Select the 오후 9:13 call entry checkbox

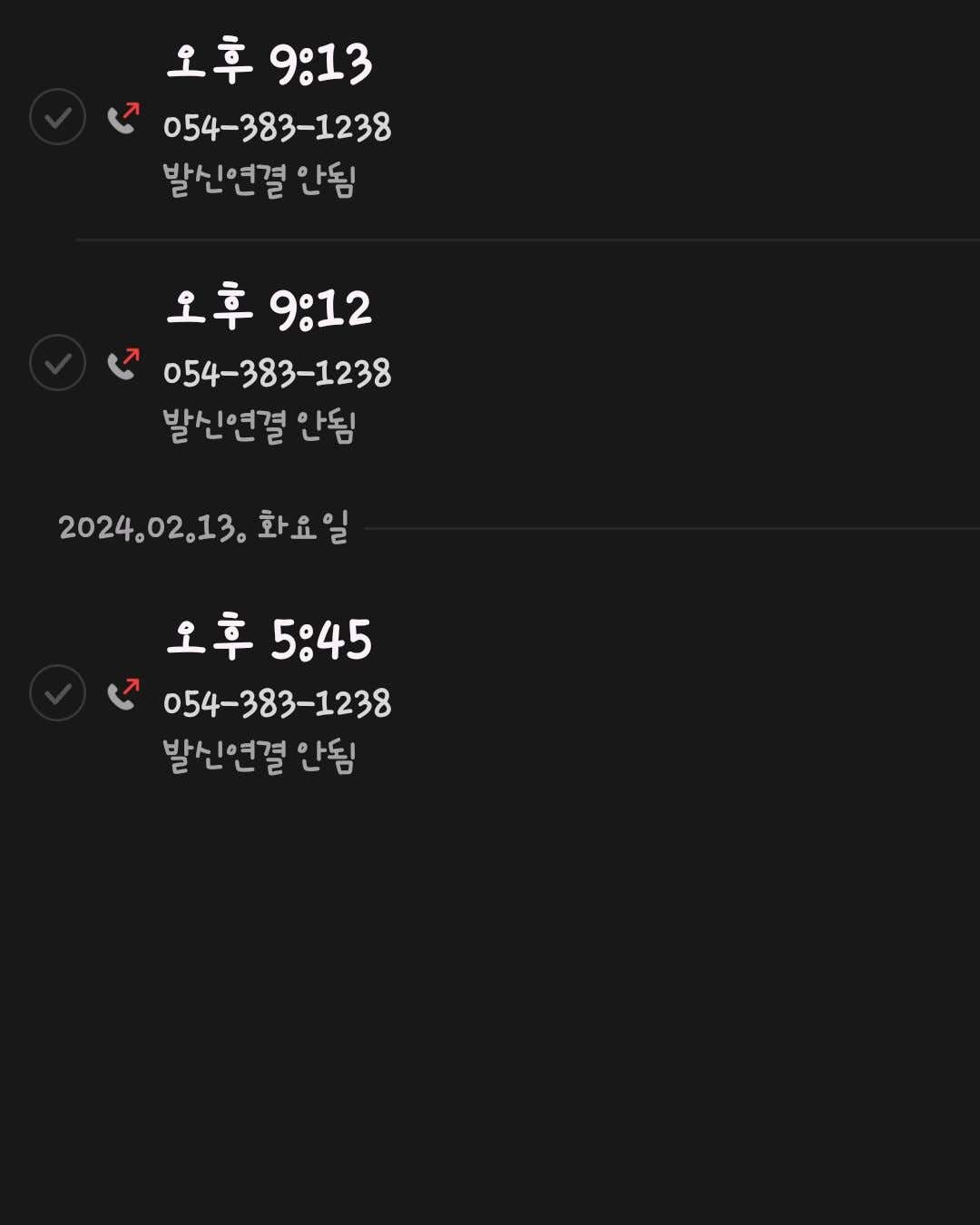coord(57,117)
